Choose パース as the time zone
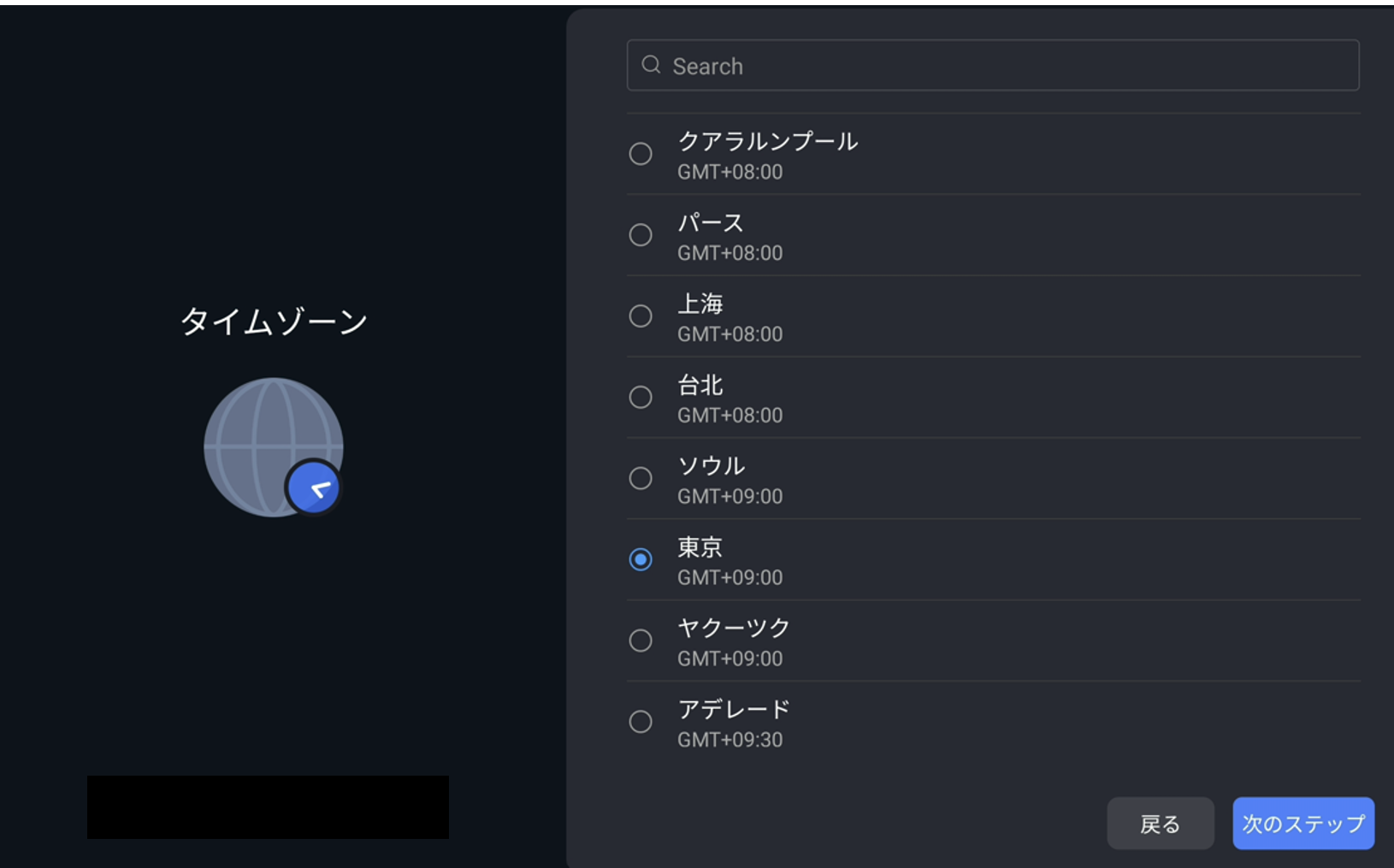The image size is (1394, 868). coord(641,235)
